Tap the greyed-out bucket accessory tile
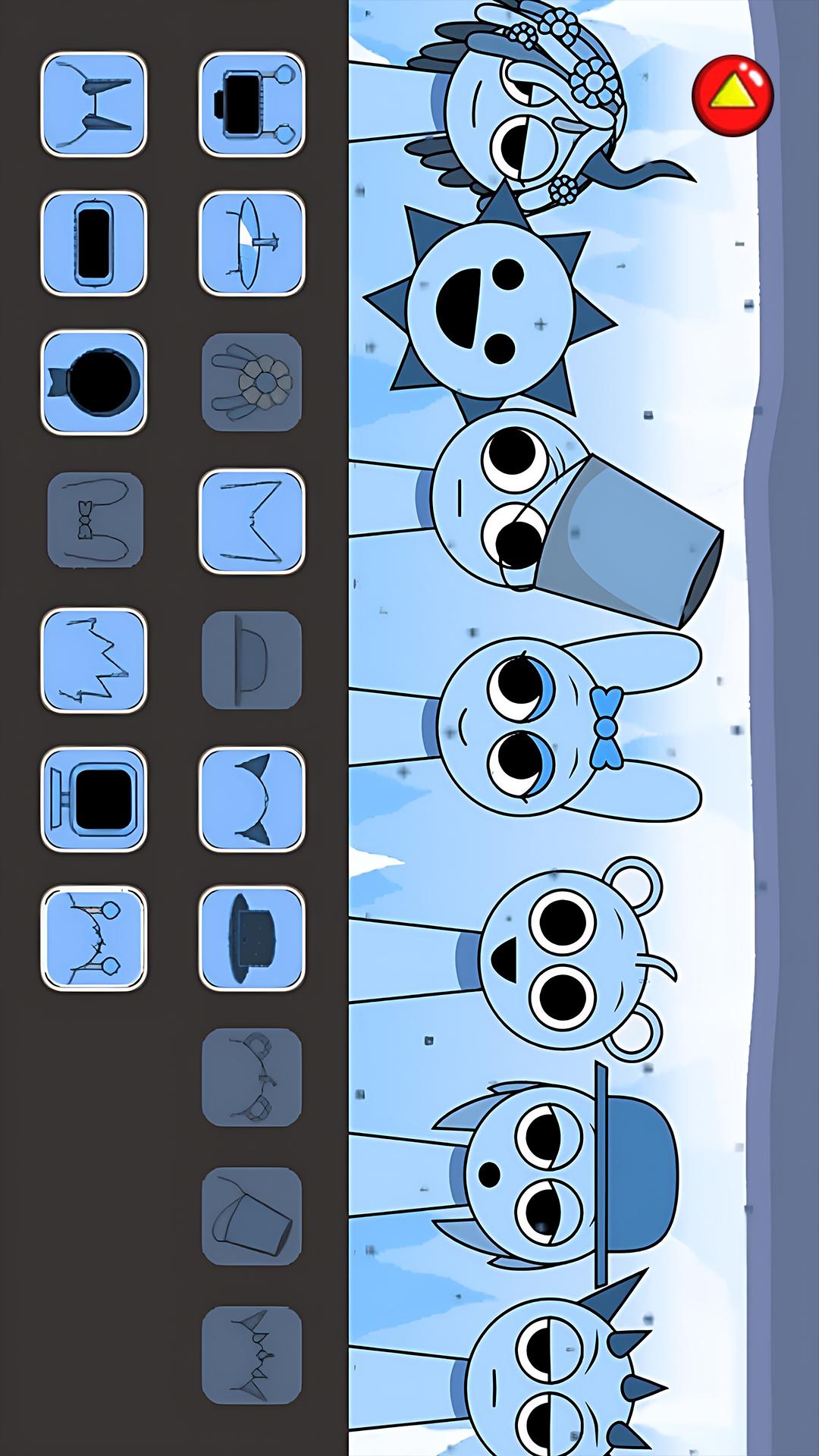The image size is (819, 1456). (252, 1216)
